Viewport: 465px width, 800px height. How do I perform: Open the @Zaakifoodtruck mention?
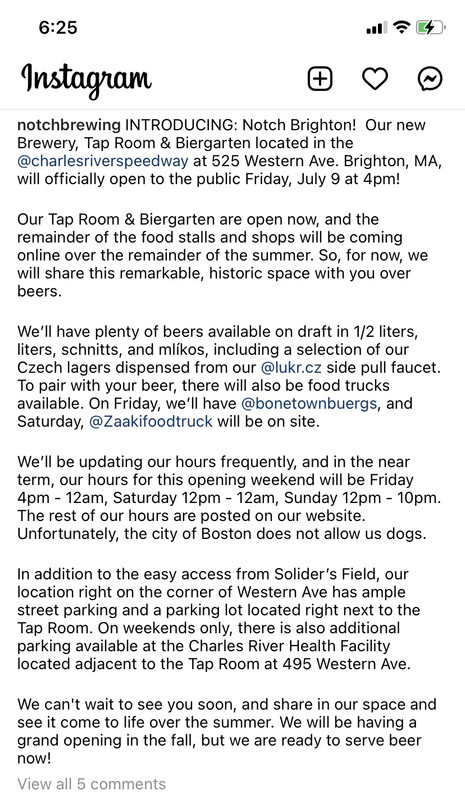pos(151,422)
